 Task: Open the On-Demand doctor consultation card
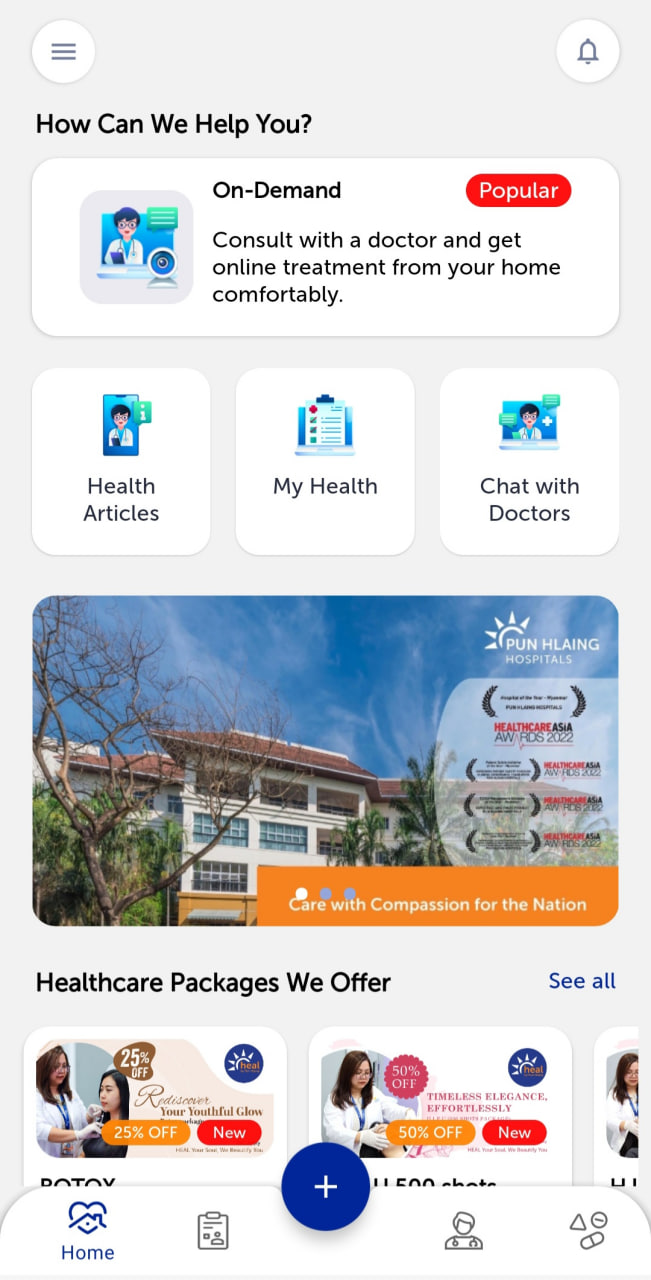pyautogui.click(x=325, y=247)
